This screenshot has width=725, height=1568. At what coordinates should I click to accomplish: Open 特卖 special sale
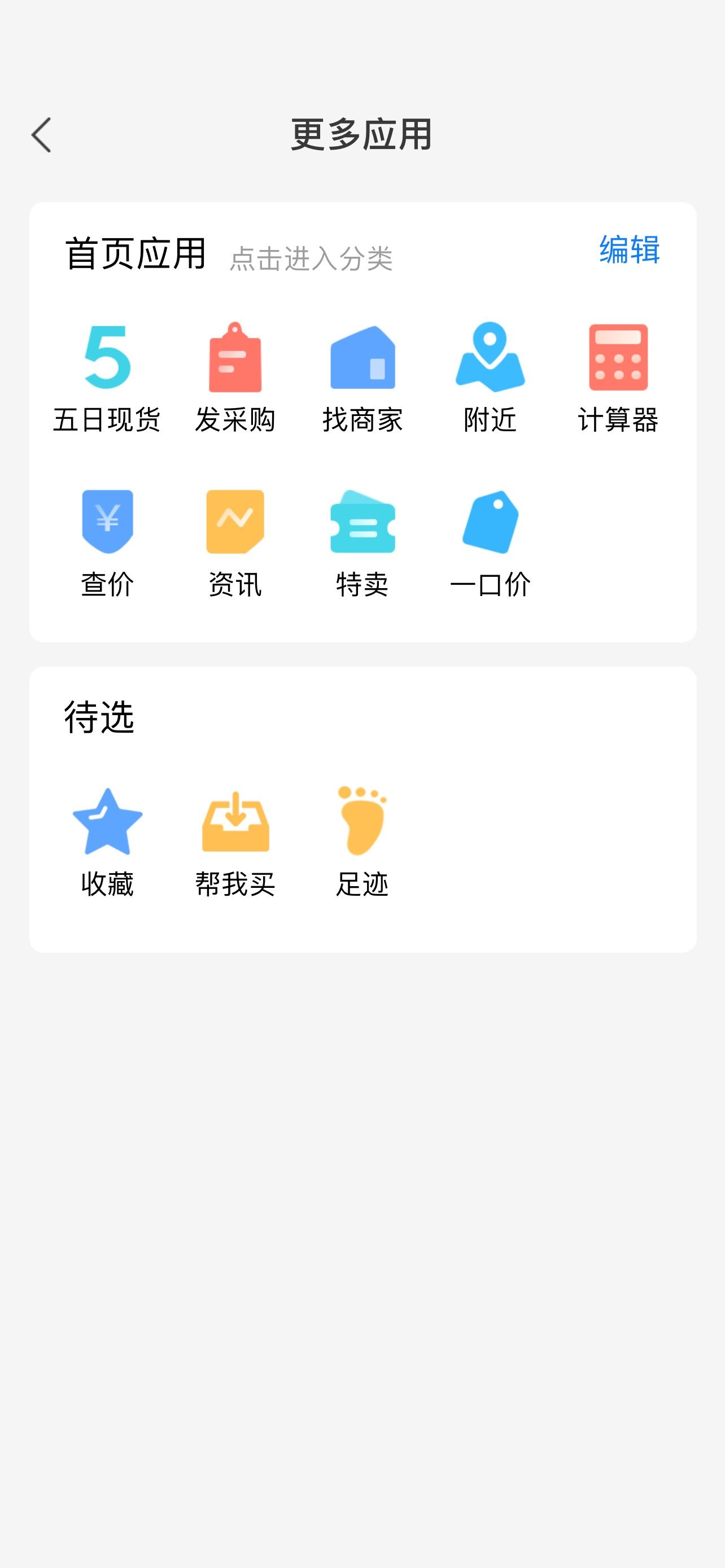point(363,544)
